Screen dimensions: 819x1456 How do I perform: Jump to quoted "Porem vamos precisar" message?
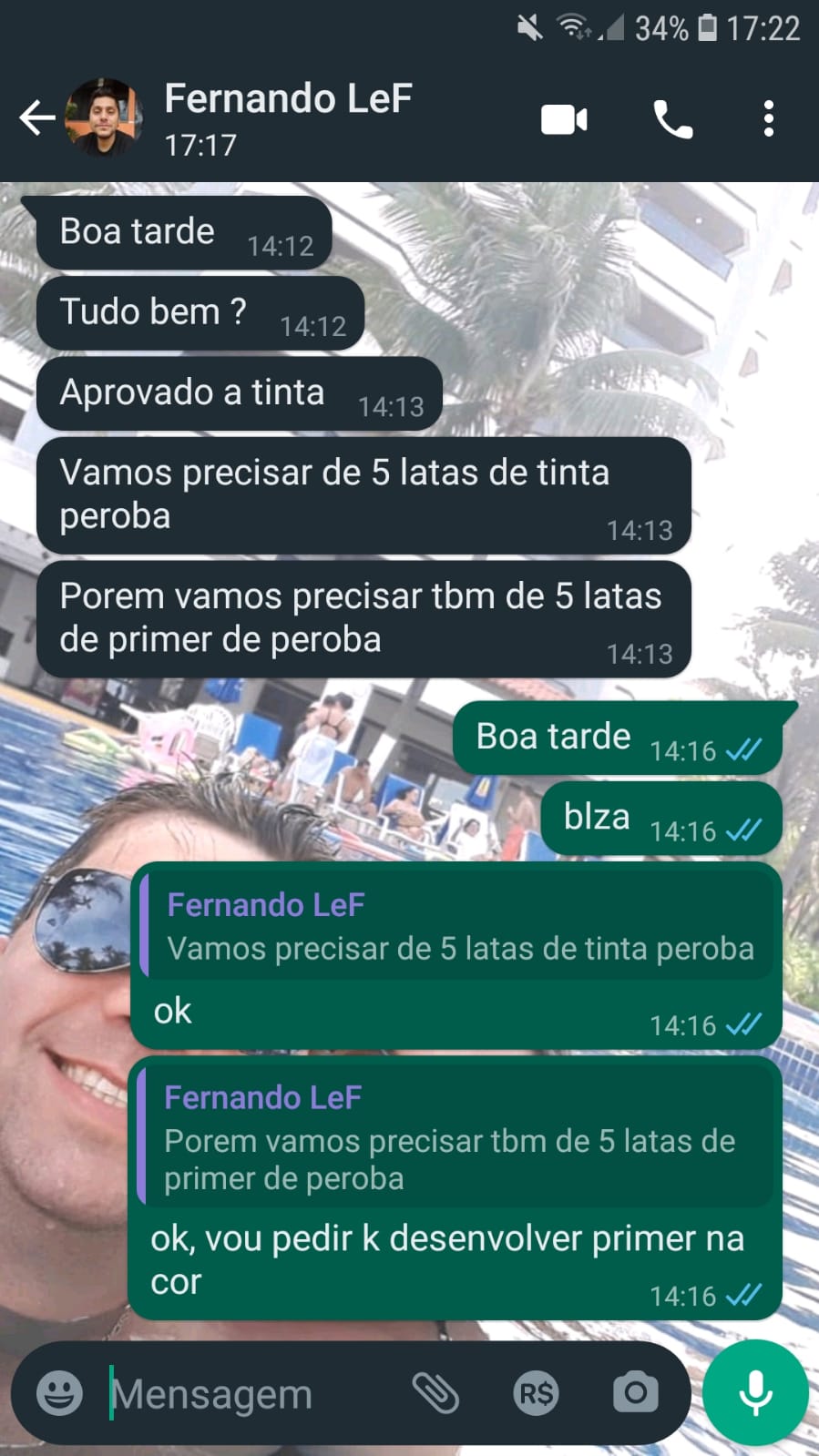tap(456, 1138)
